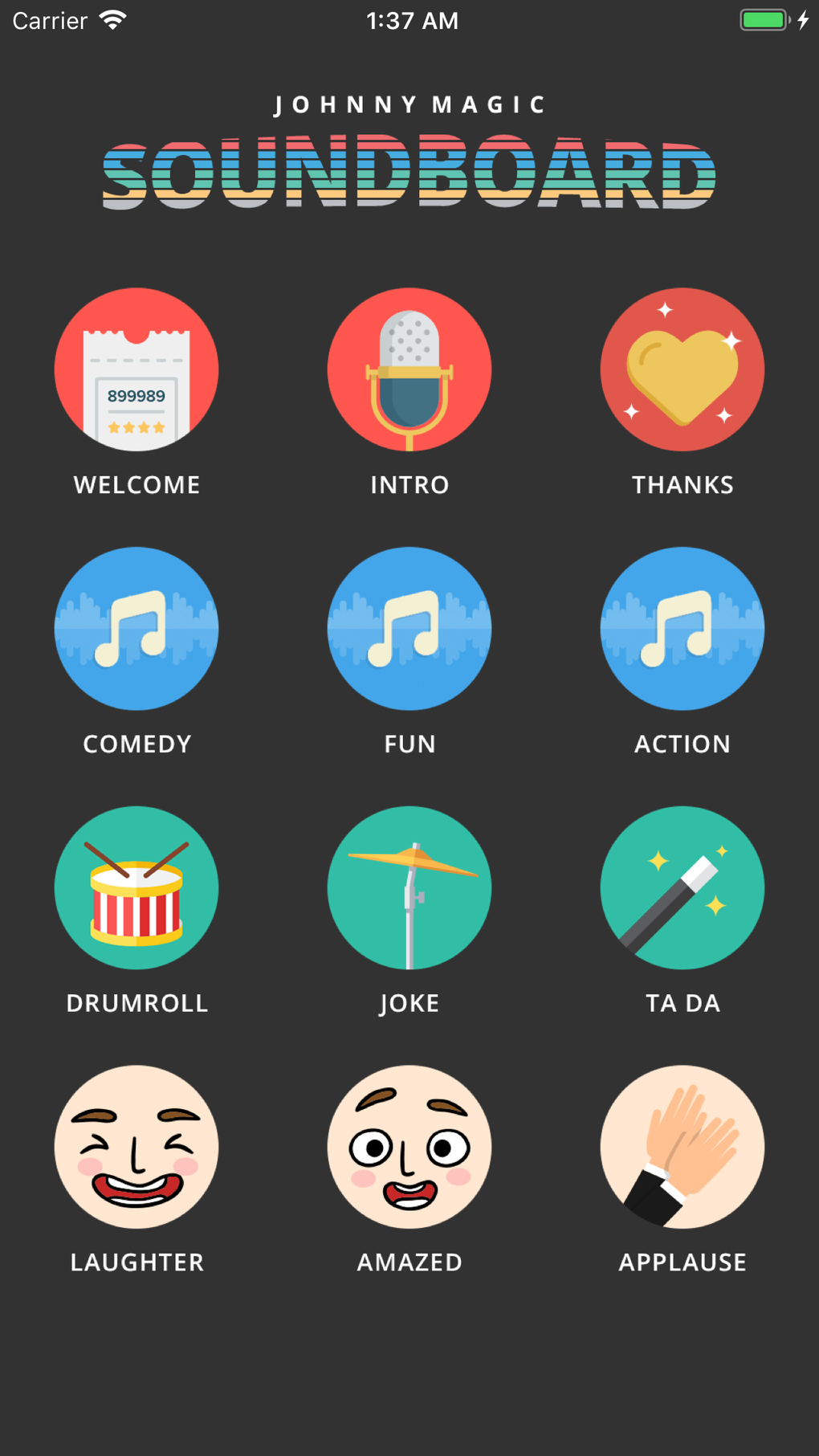
Task: Play the Drumroll drum sound
Action: coord(136,887)
